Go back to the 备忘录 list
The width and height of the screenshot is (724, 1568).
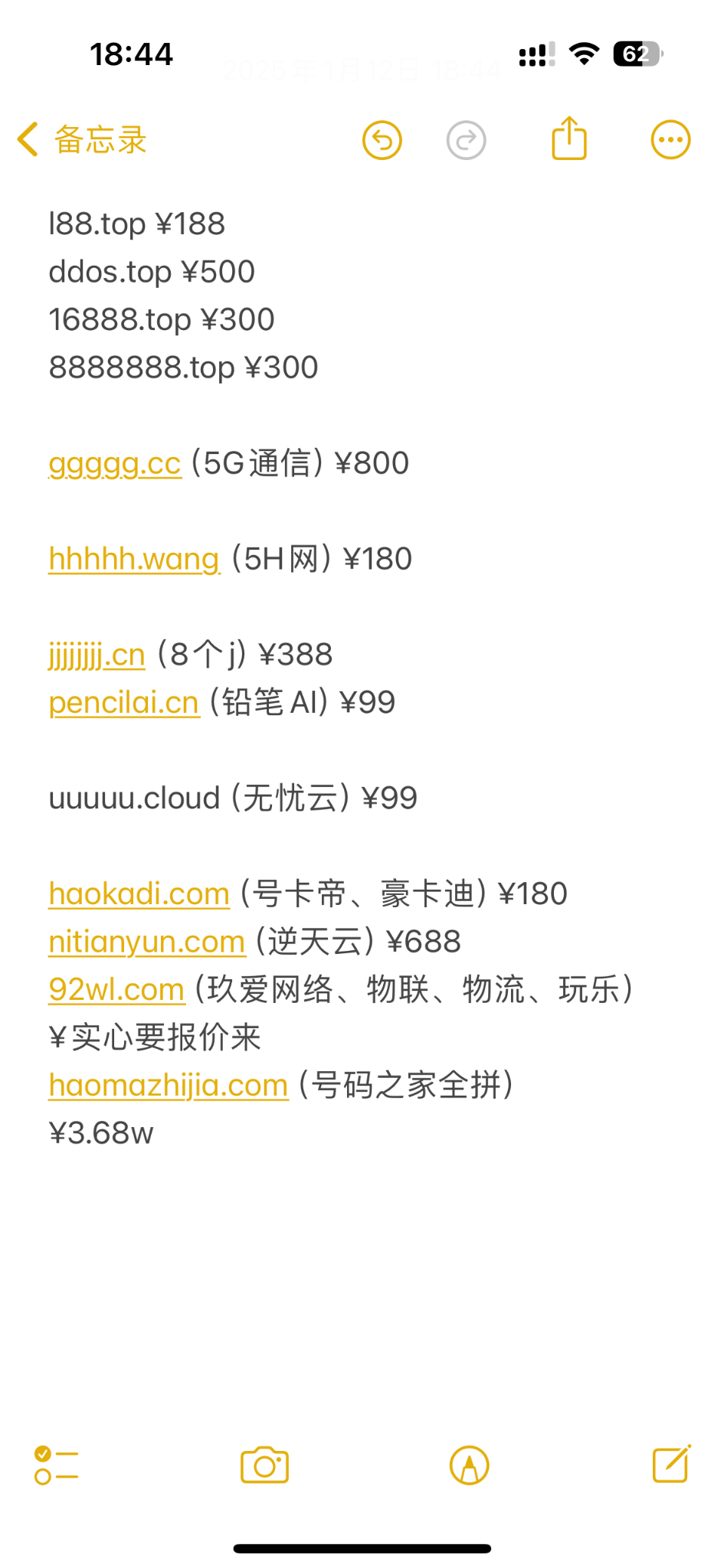point(81,140)
